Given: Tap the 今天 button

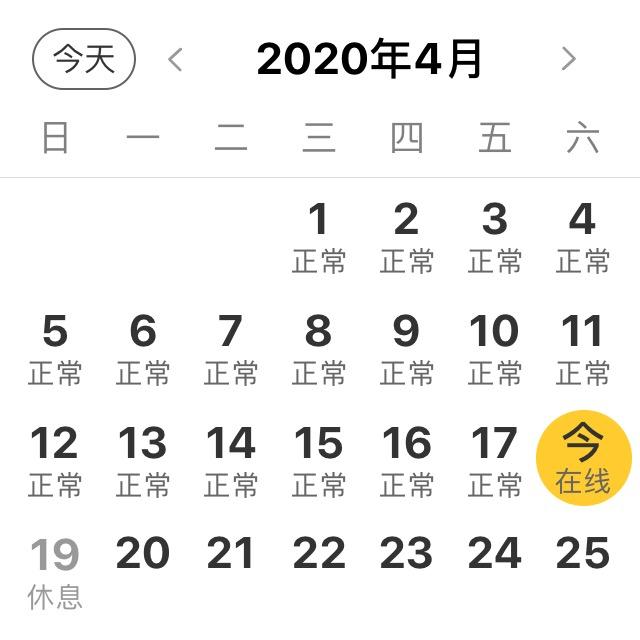Looking at the screenshot, I should coord(84,59).
